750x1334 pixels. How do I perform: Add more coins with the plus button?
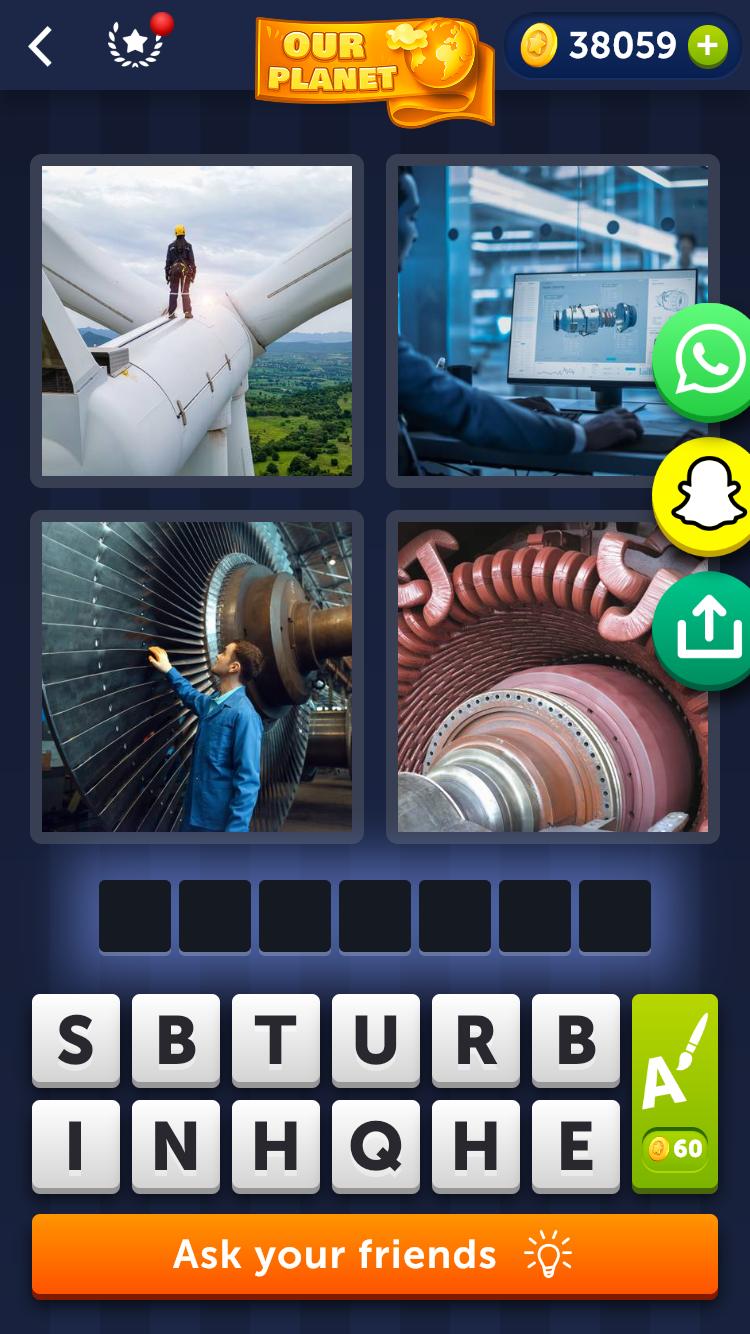click(707, 46)
